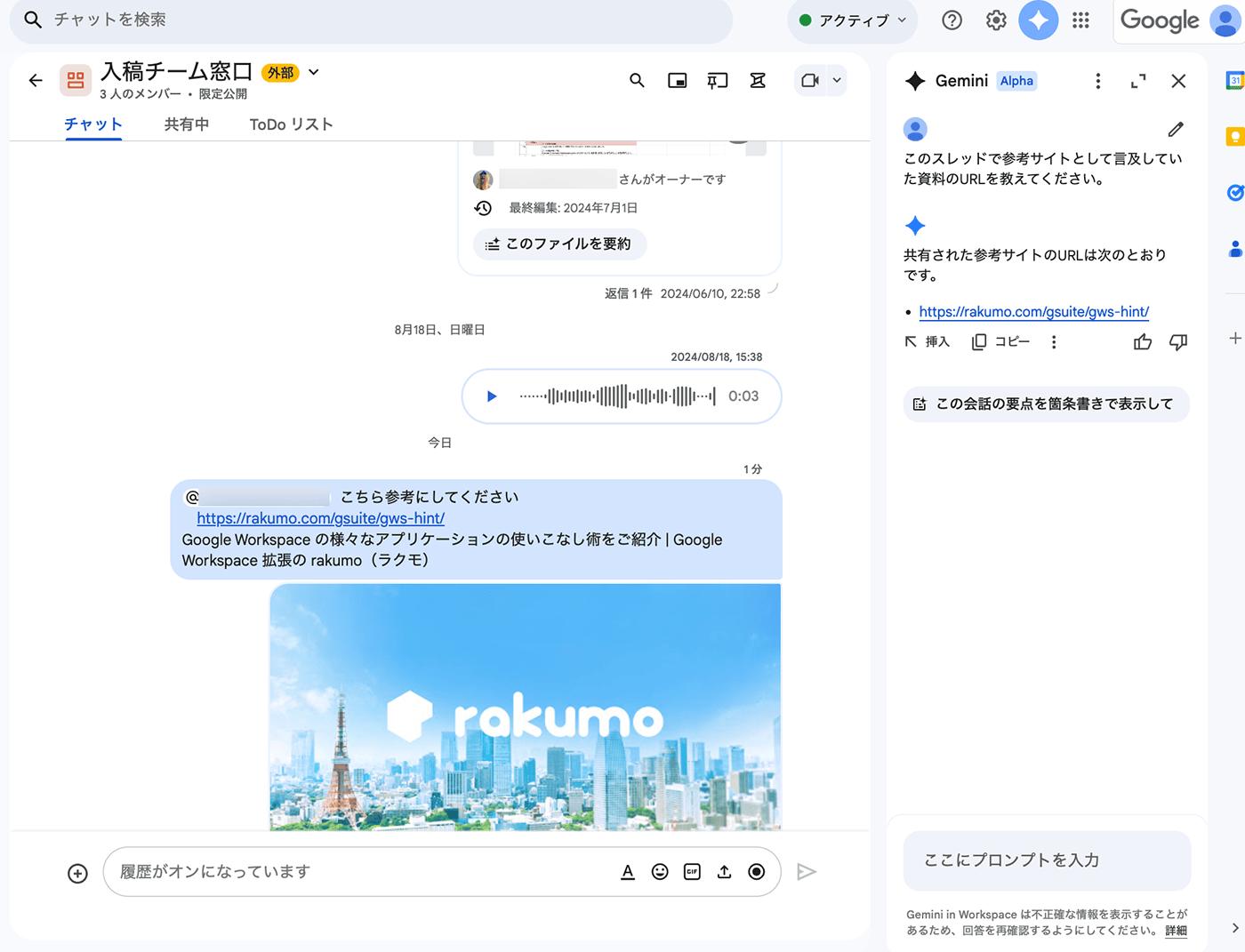Copy the Gemini response with コピー
The image size is (1245, 952).
click(x=1001, y=342)
